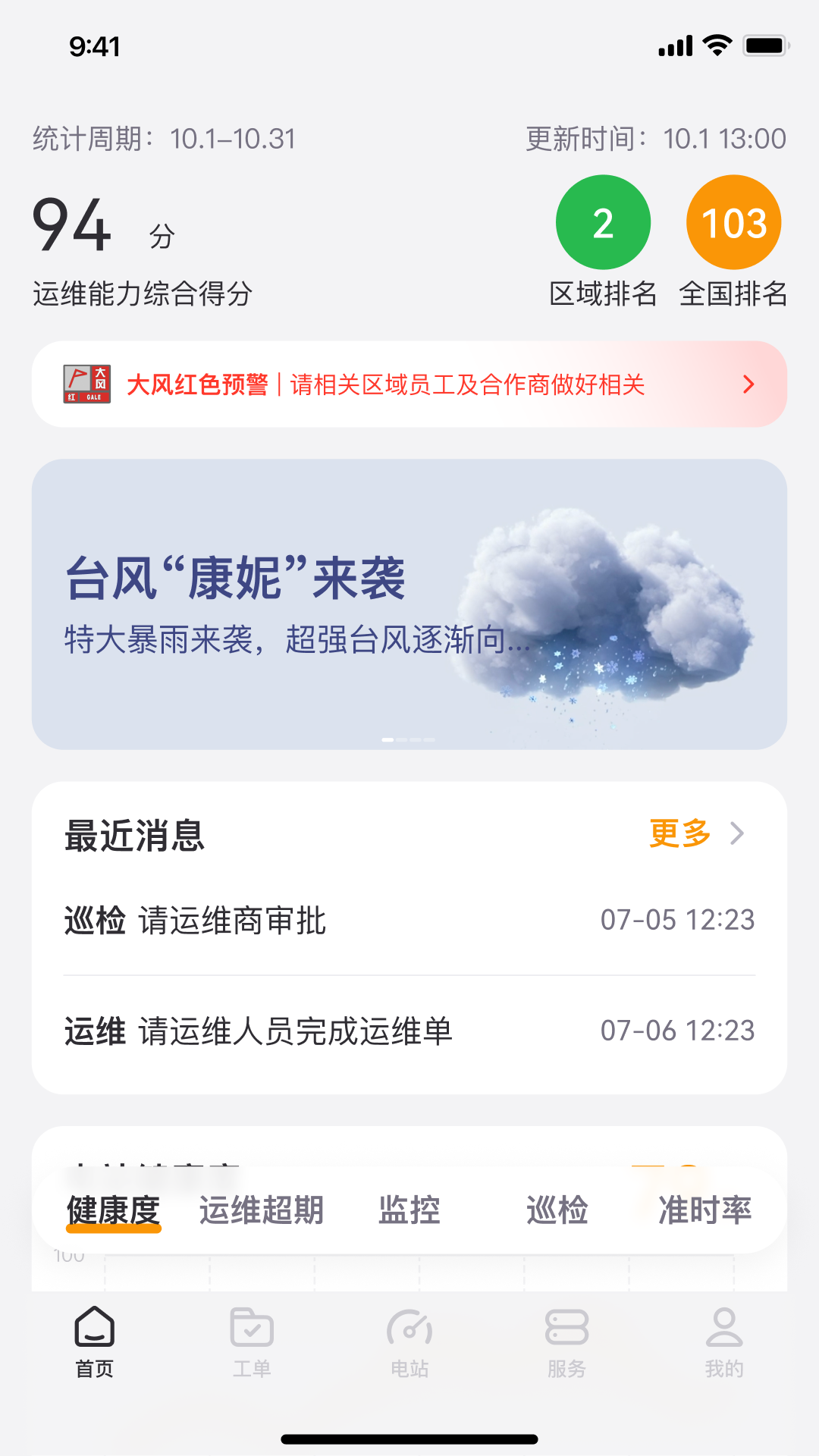Expand the red gale warning banner chevron
The image size is (819, 1456).
[x=748, y=385]
